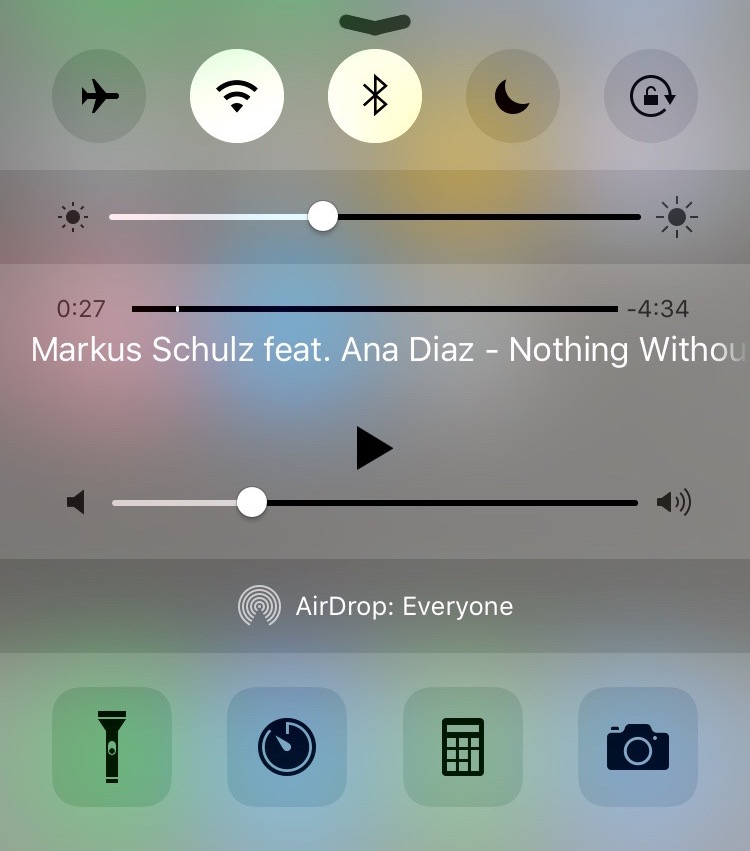Tap the song progress bar
The height and width of the screenshot is (851, 750).
[400, 310]
